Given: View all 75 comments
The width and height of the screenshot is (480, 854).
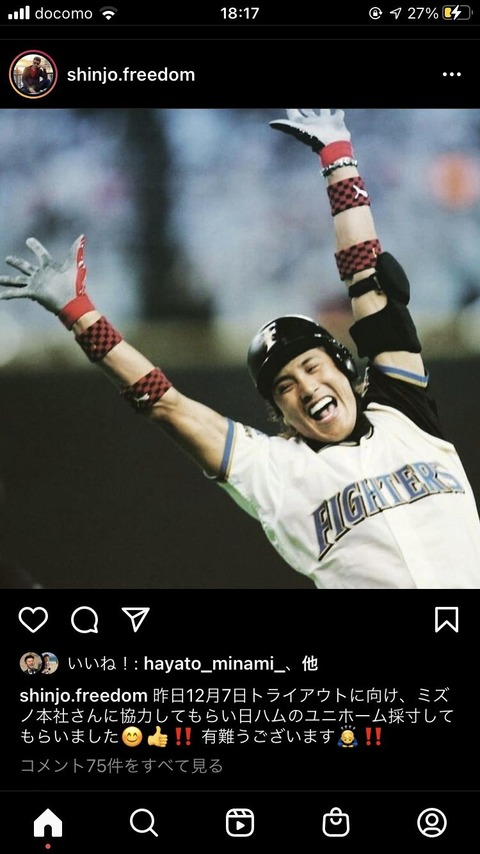Looking at the screenshot, I should pos(121,766).
